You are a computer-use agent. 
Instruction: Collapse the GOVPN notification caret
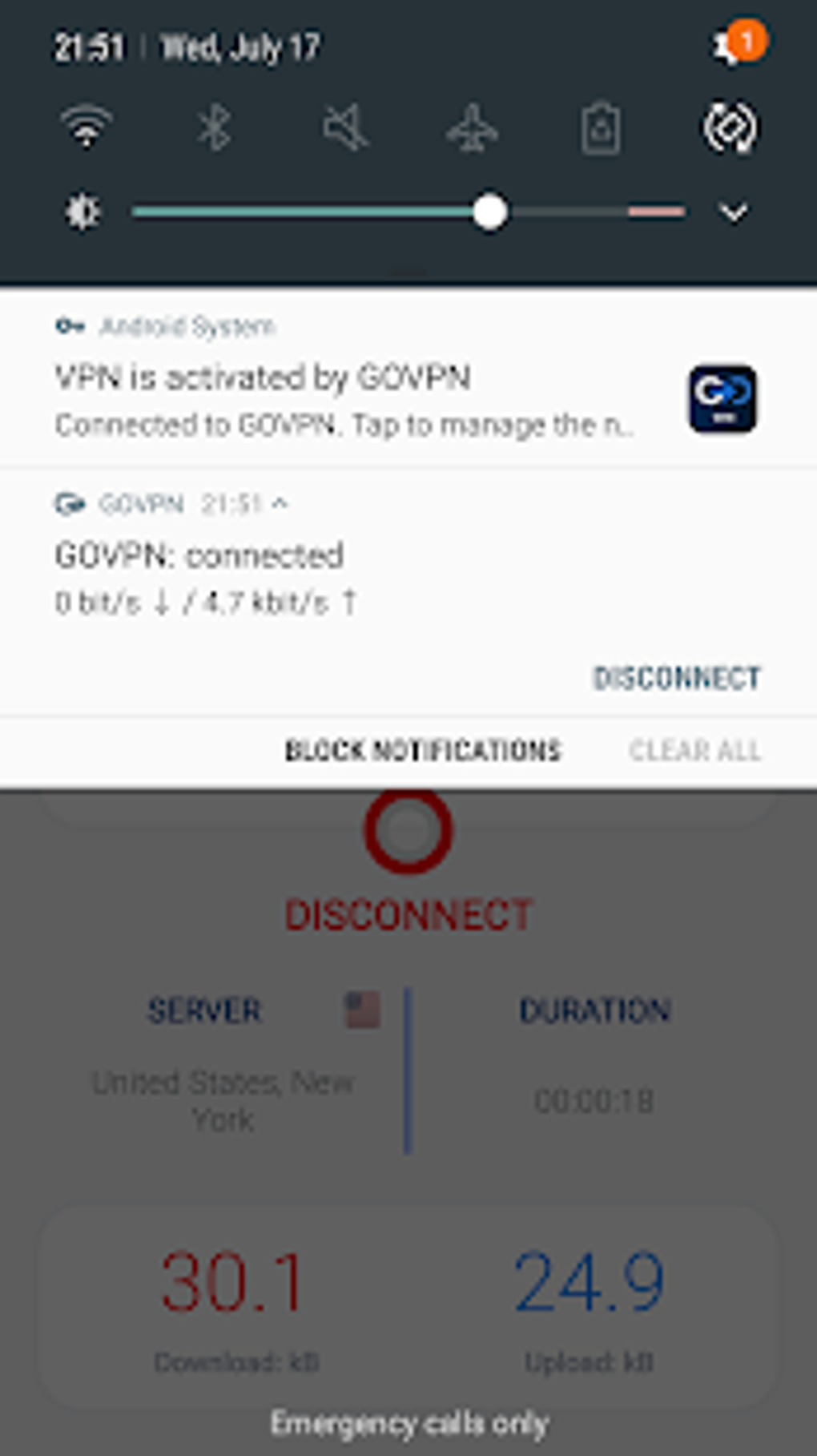[280, 503]
